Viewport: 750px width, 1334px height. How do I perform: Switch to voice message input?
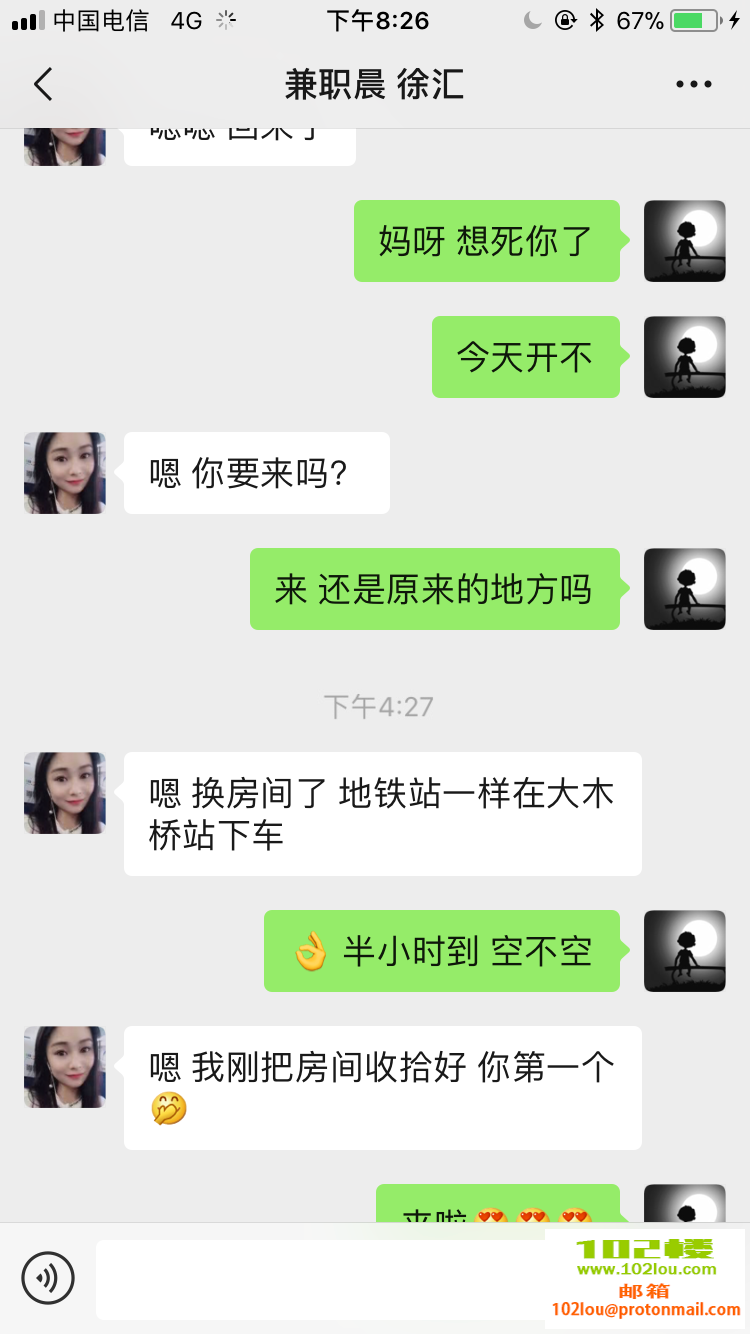click(x=48, y=1277)
